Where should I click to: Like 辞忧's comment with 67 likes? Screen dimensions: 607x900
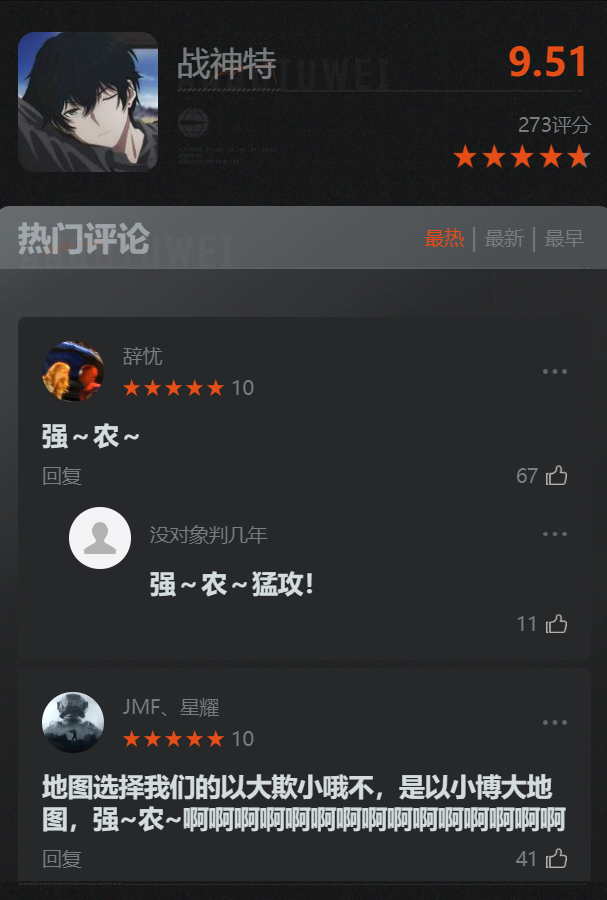(x=557, y=476)
